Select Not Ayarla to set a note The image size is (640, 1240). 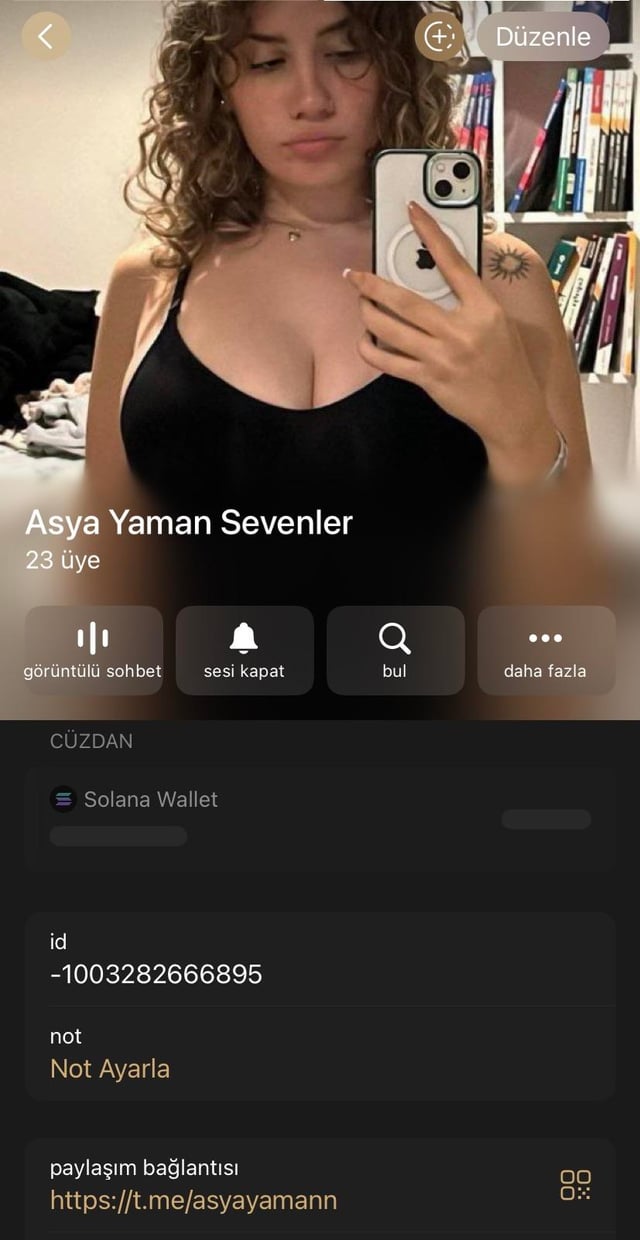[x=110, y=1069]
